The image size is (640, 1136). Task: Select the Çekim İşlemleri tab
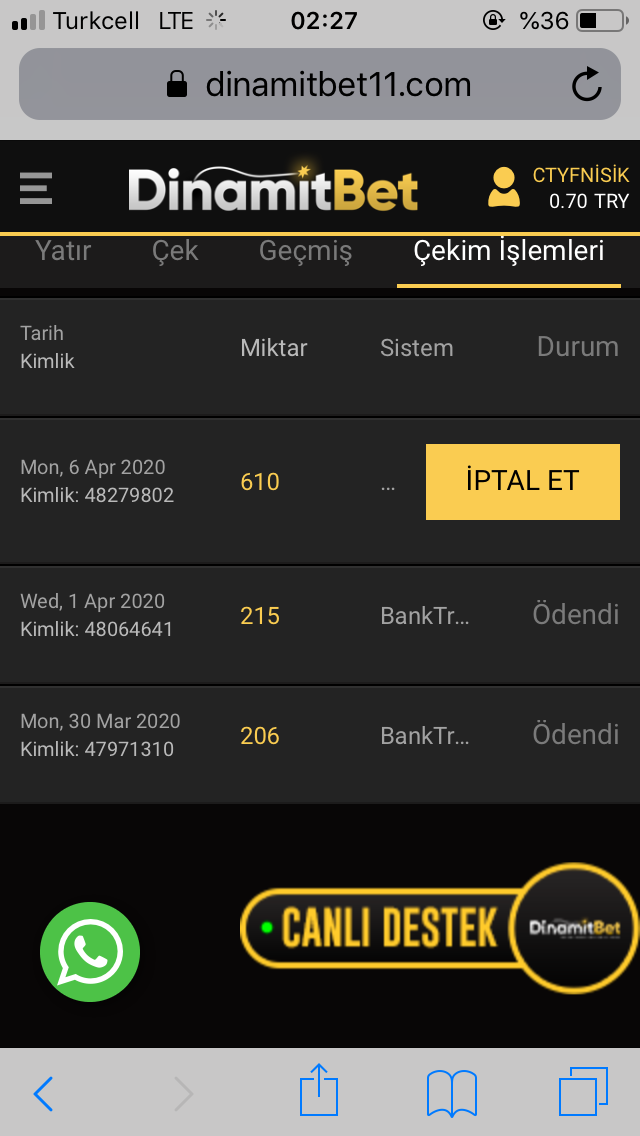pyautogui.click(x=509, y=252)
